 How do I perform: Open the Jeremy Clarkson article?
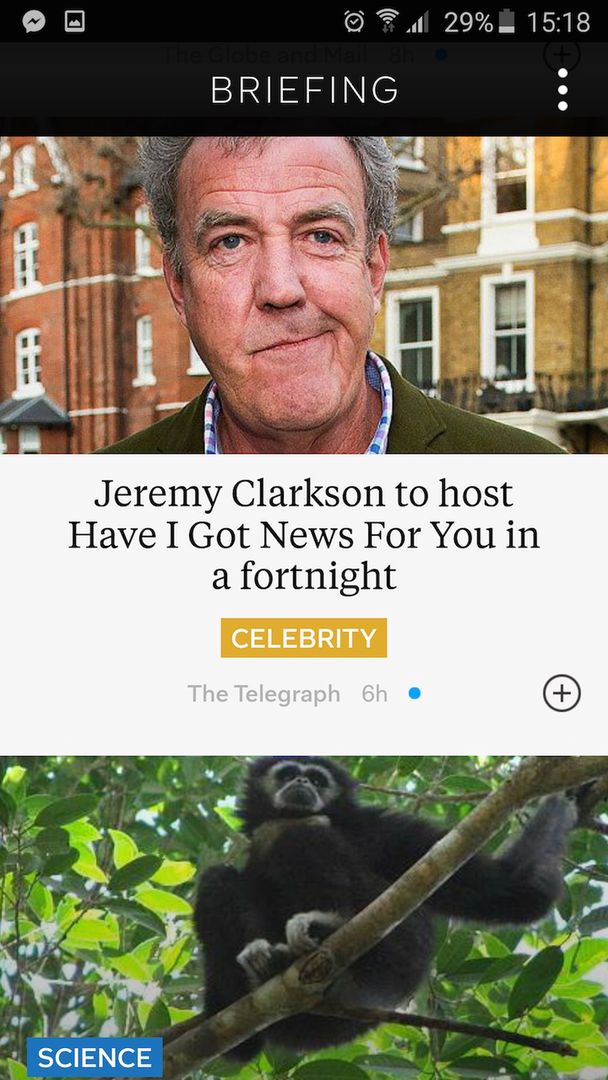pyautogui.click(x=303, y=534)
